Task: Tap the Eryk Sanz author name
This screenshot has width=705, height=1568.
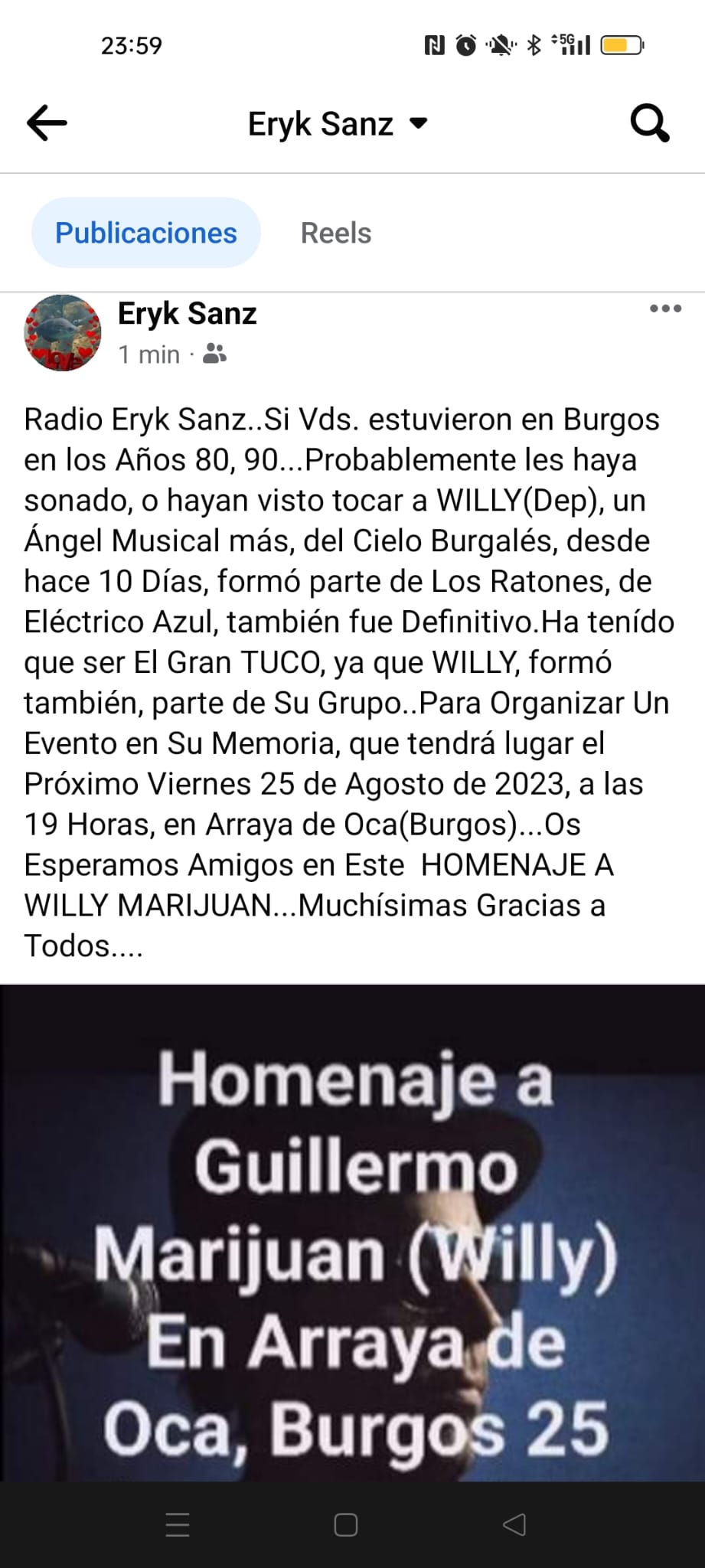Action: 187,314
